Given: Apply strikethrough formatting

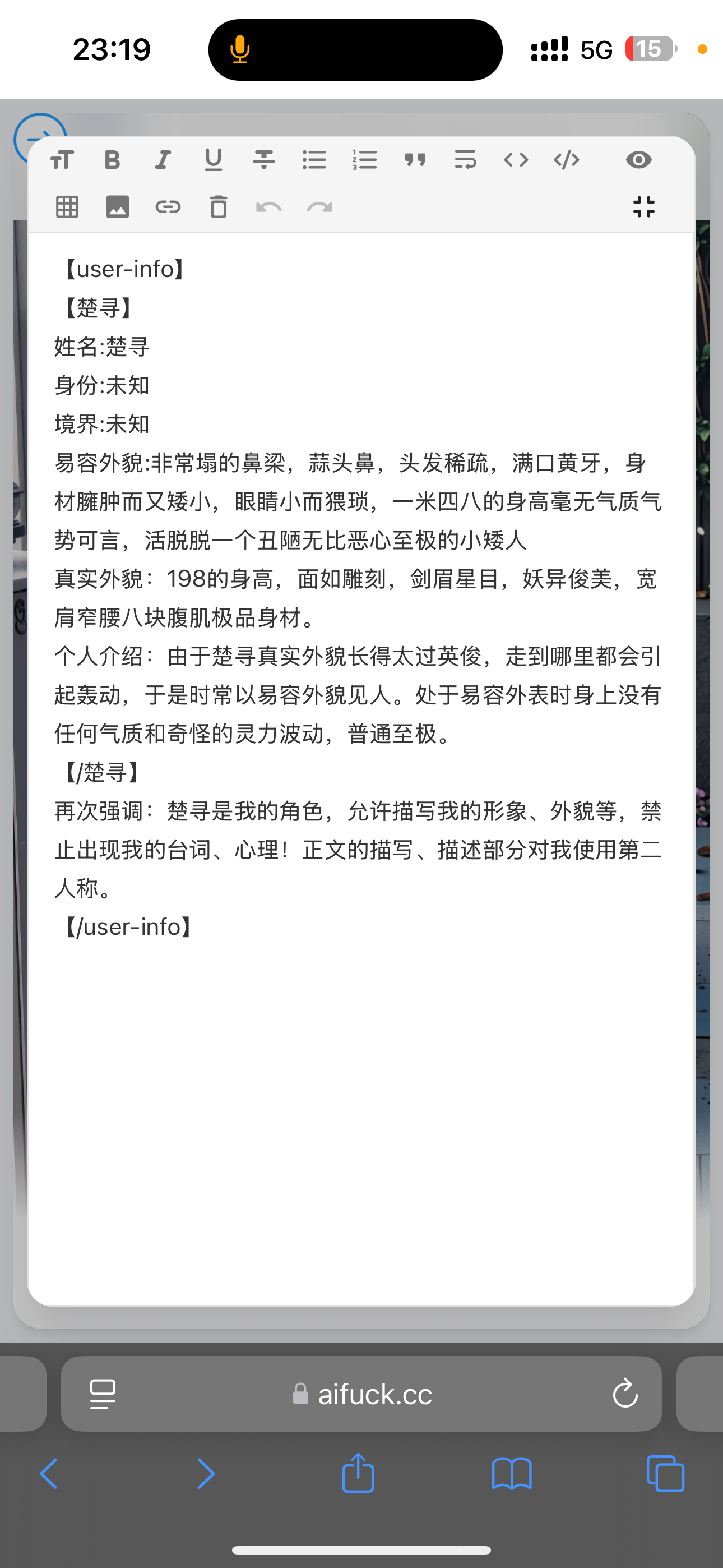Looking at the screenshot, I should click(x=263, y=160).
